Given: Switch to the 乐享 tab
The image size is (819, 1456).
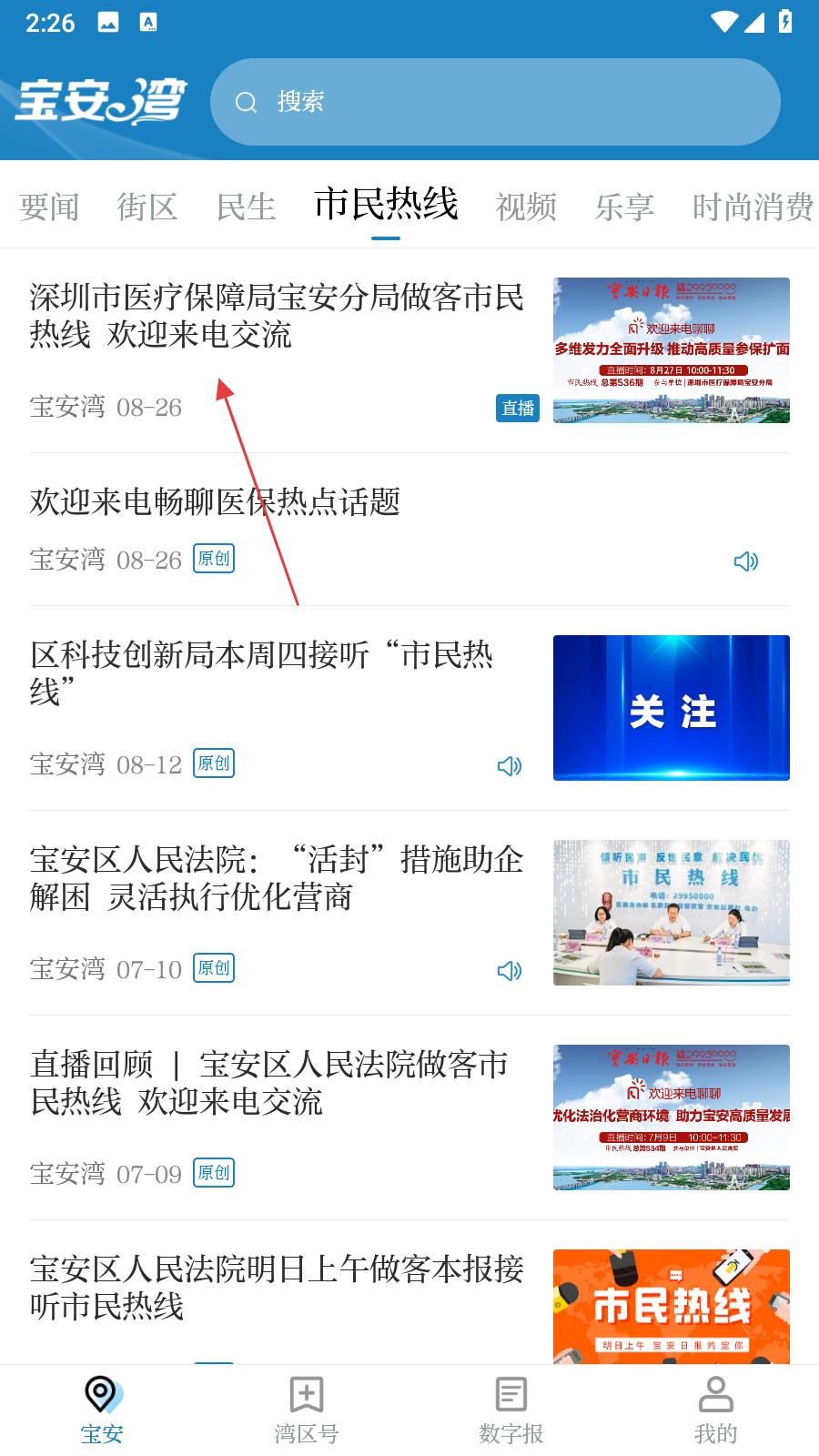Looking at the screenshot, I should (624, 207).
